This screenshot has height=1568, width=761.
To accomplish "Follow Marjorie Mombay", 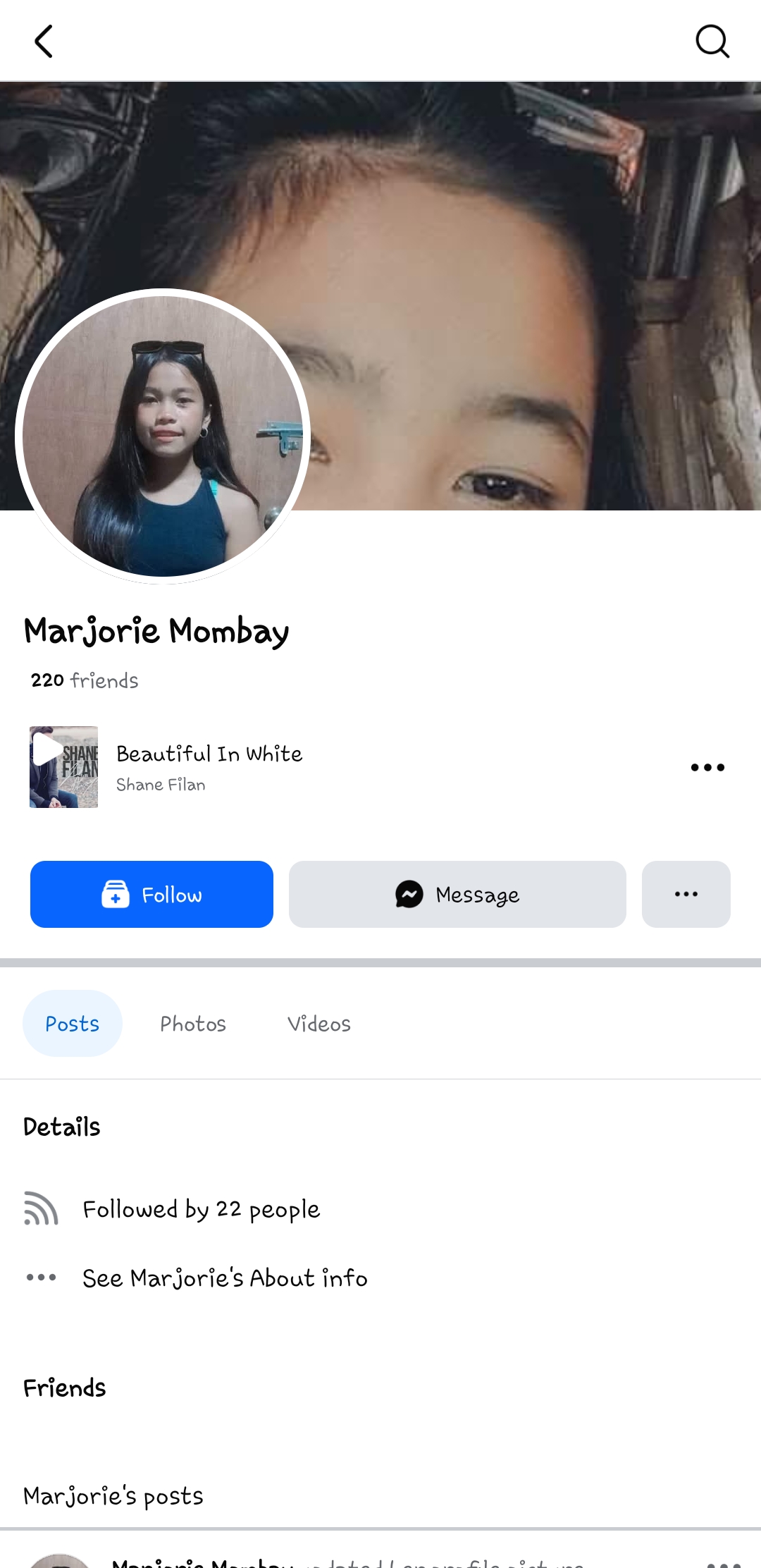I will 151,894.
